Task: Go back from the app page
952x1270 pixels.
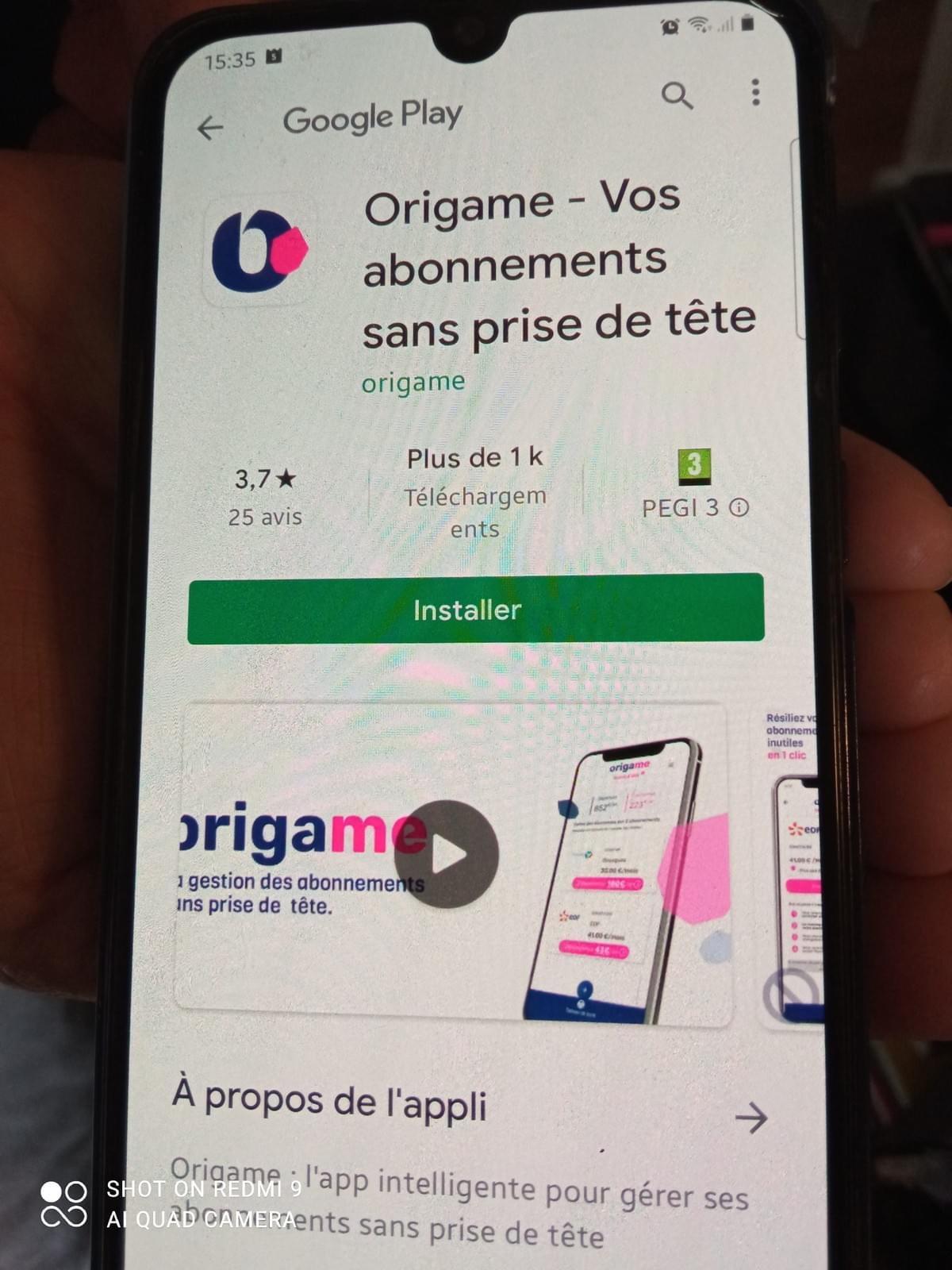Action: click(210, 128)
